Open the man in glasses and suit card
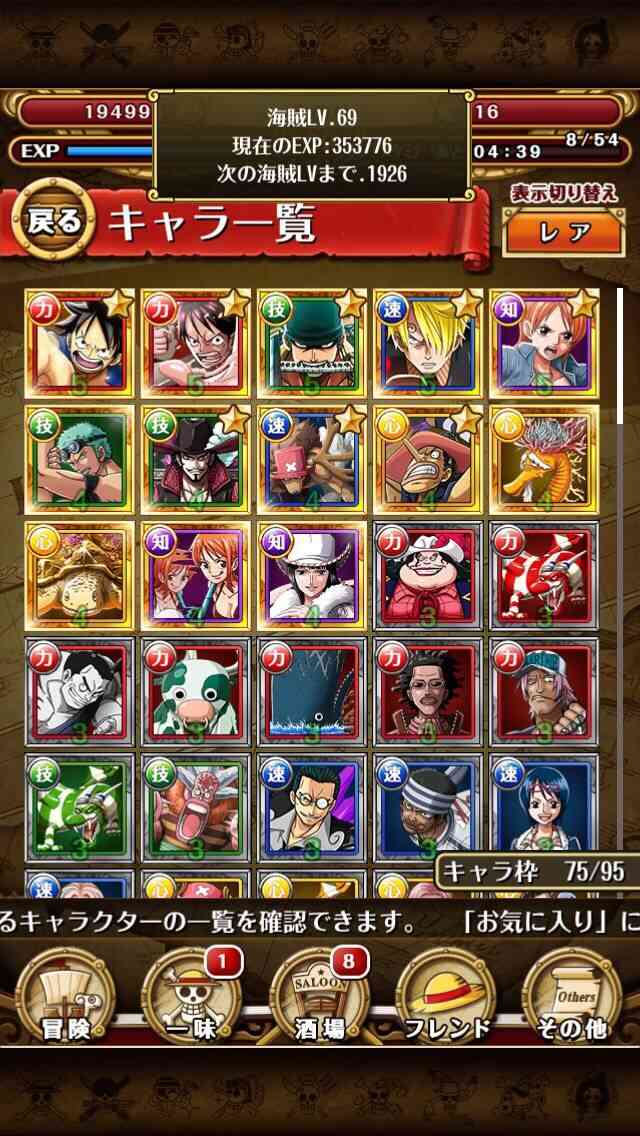640x1136 pixels. (312, 808)
